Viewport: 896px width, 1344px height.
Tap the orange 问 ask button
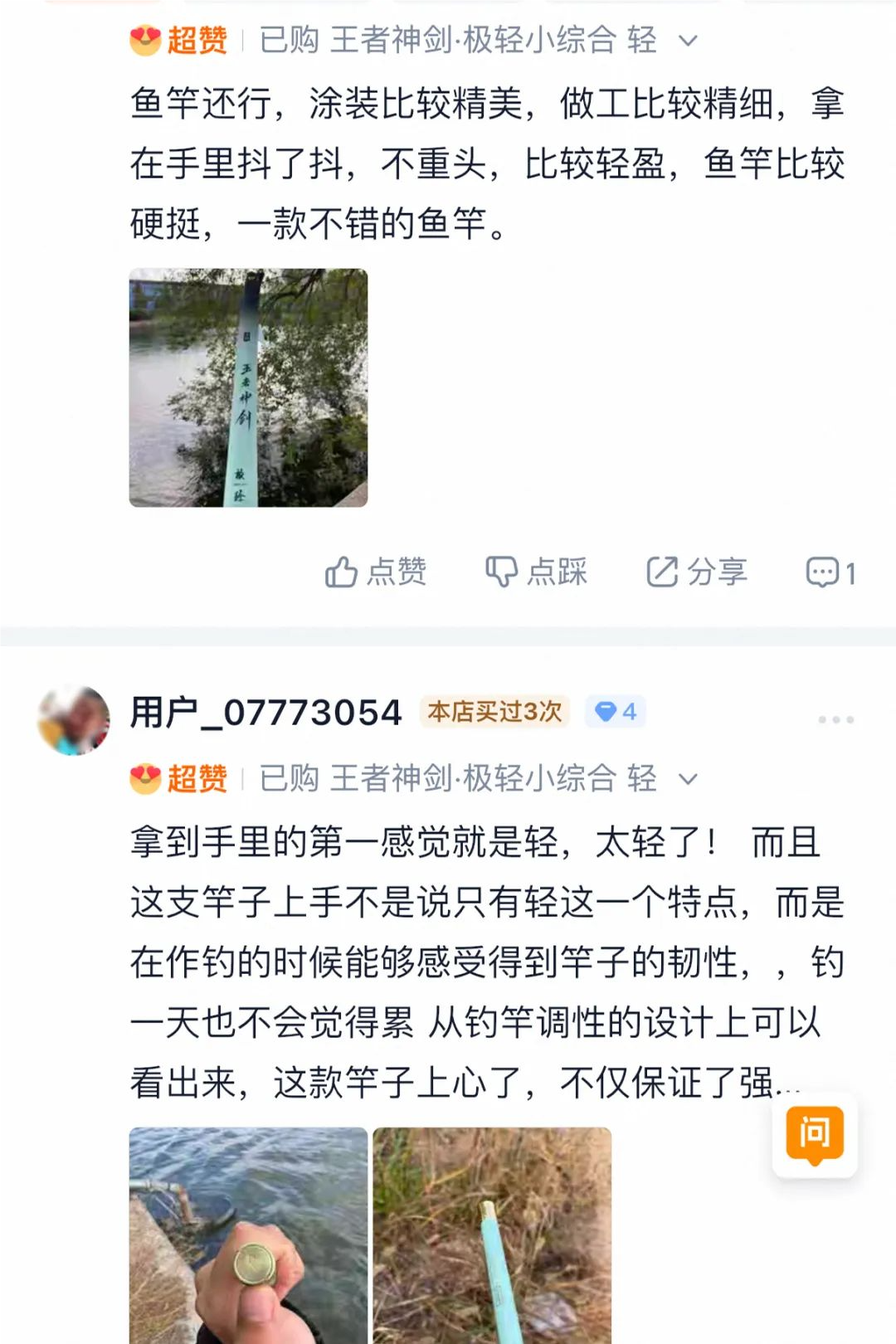click(x=814, y=1134)
